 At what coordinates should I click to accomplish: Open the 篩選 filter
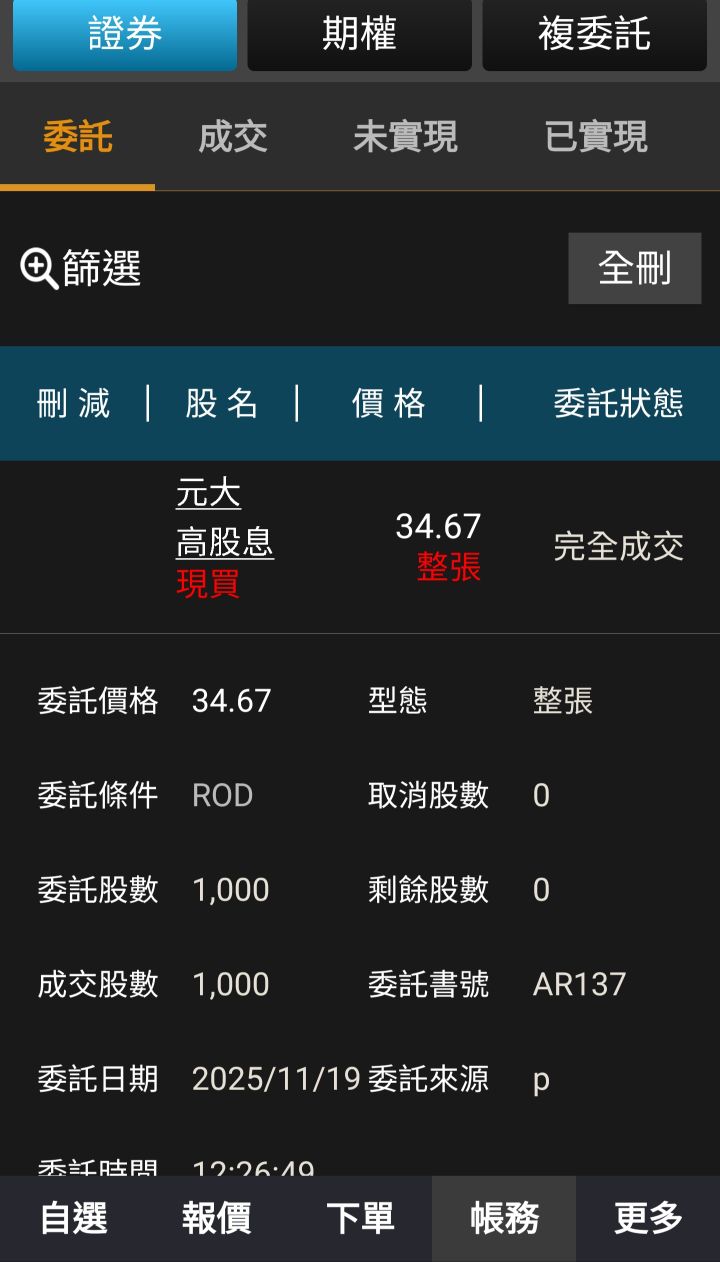(81, 269)
